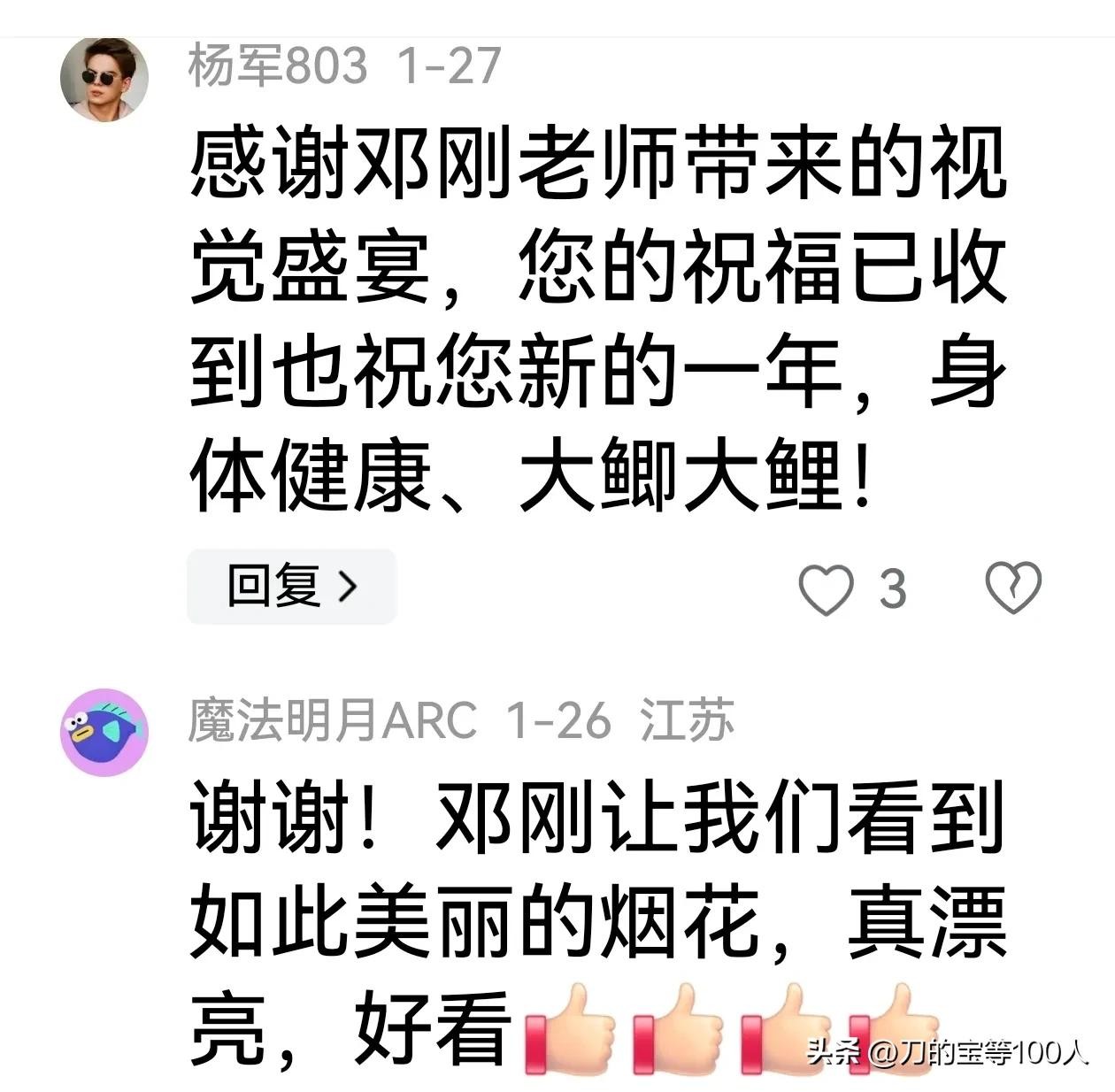
Task: Dislike 杨军803's comment with broken heart
Action: pyautogui.click(x=1013, y=588)
